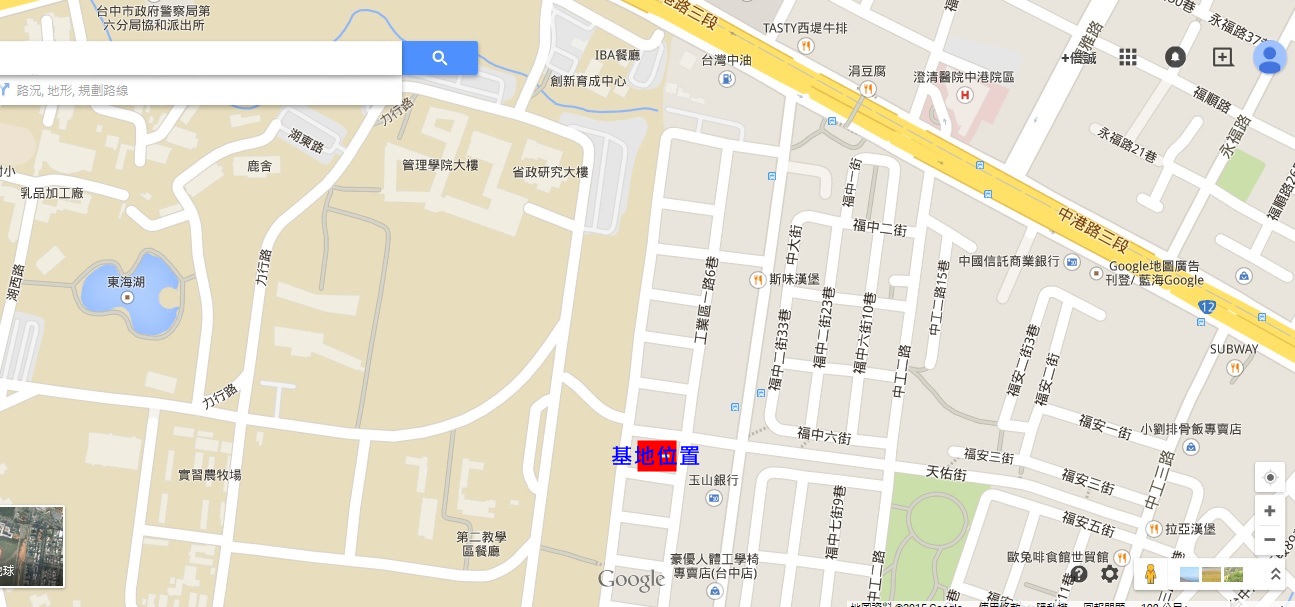Open the Google apps grid
The height and width of the screenshot is (607, 1295).
pos(1128,57)
